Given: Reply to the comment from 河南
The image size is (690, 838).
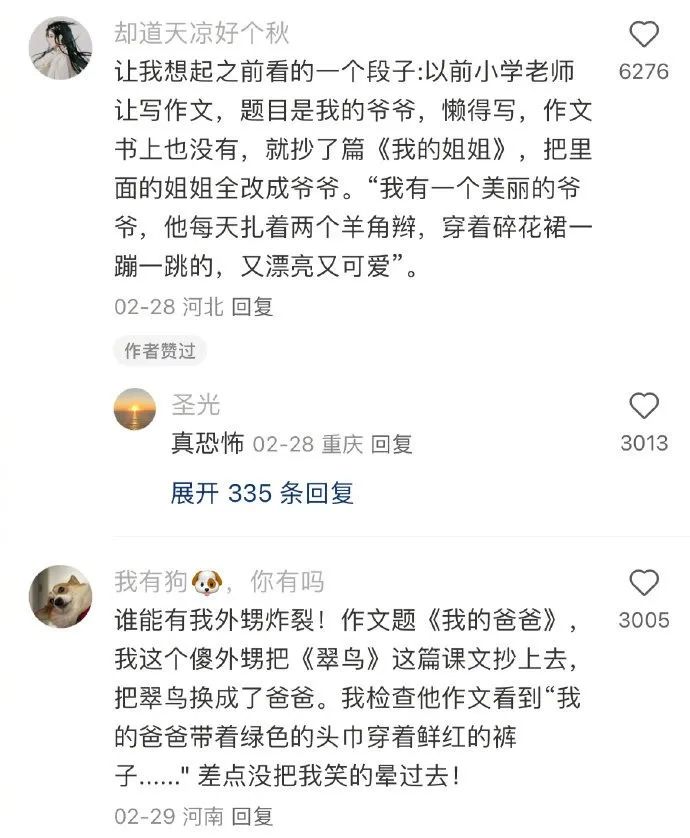Looking at the screenshot, I should point(252,817).
